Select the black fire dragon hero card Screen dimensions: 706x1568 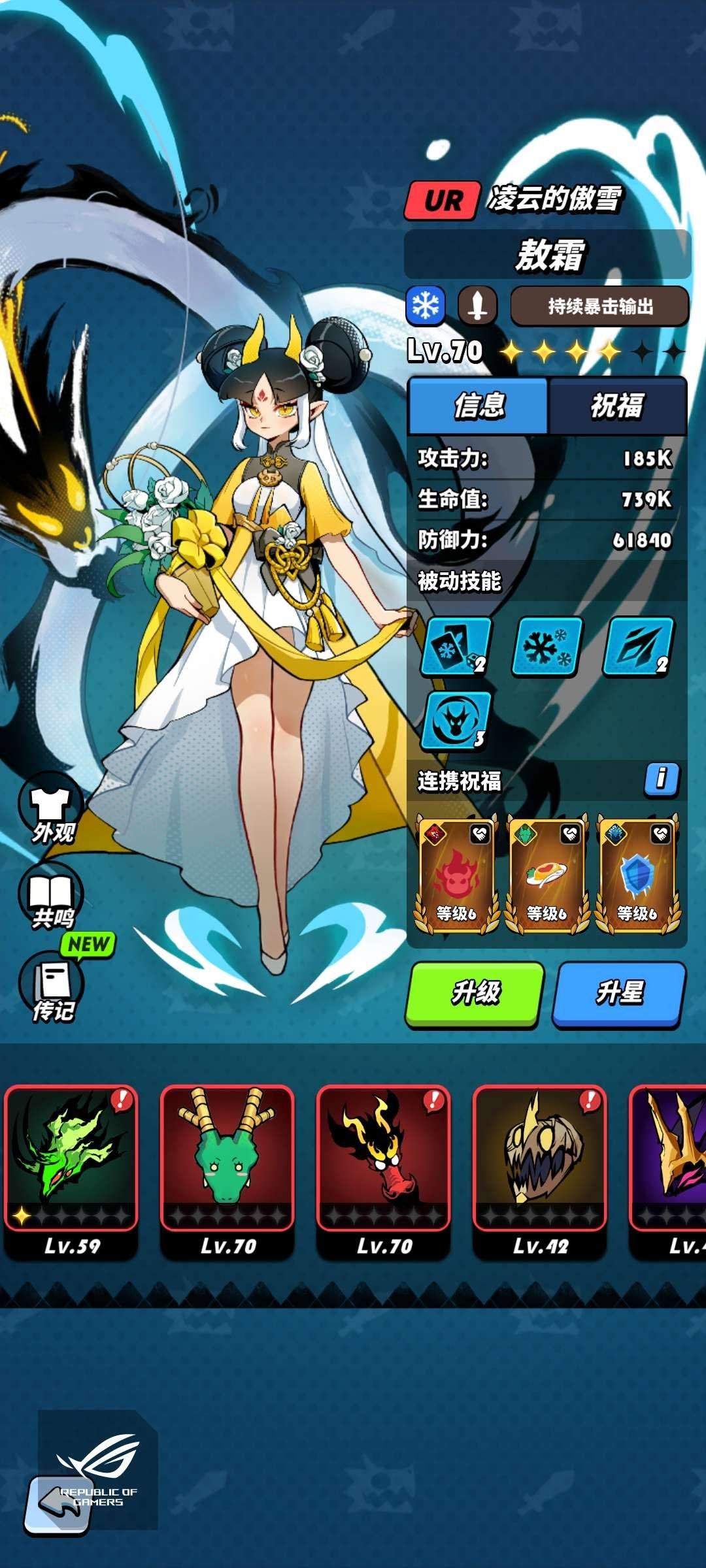tap(384, 1171)
